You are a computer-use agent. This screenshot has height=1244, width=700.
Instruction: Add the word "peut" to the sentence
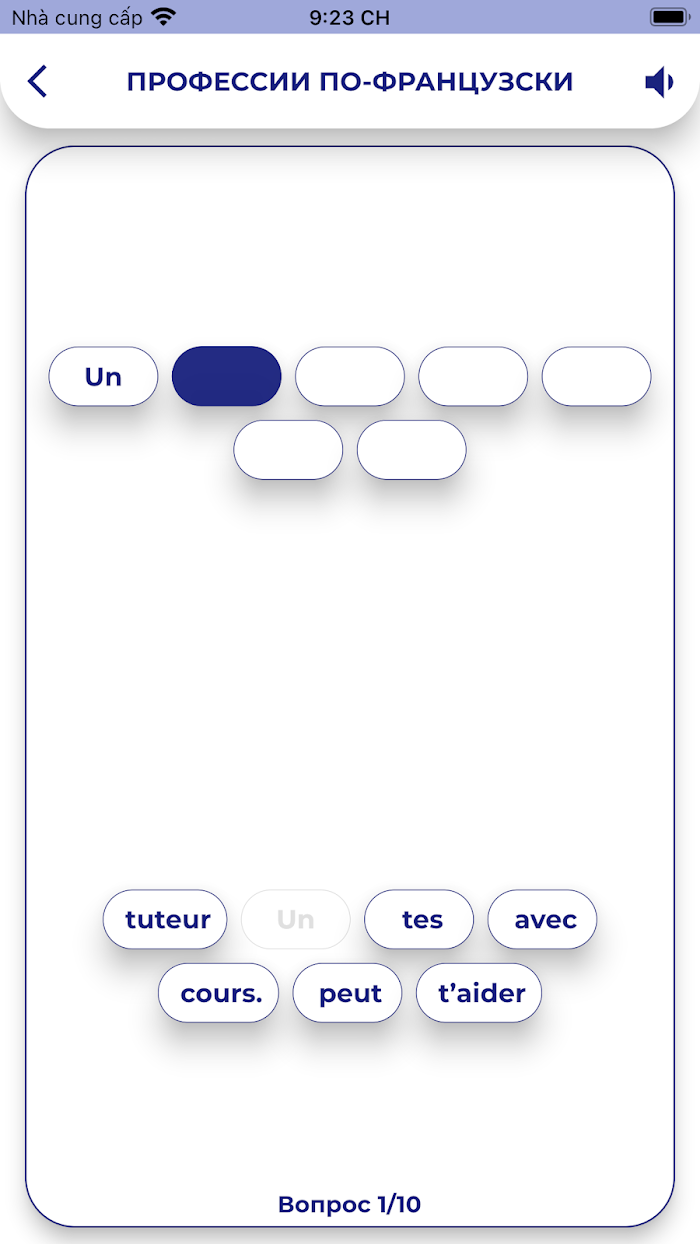[x=348, y=993]
